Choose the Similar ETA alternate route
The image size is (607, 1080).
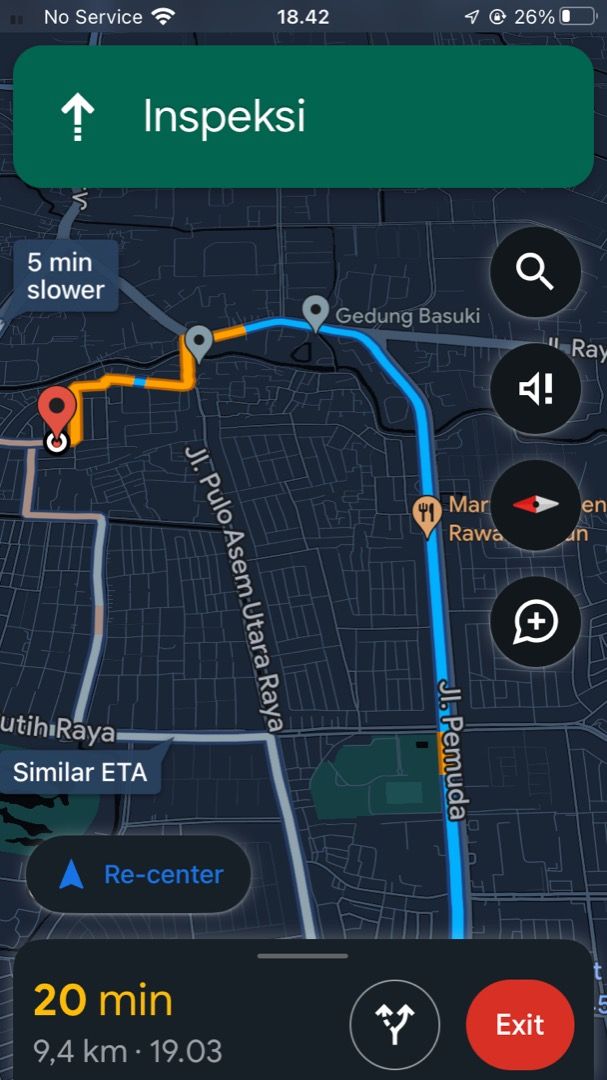[x=80, y=773]
